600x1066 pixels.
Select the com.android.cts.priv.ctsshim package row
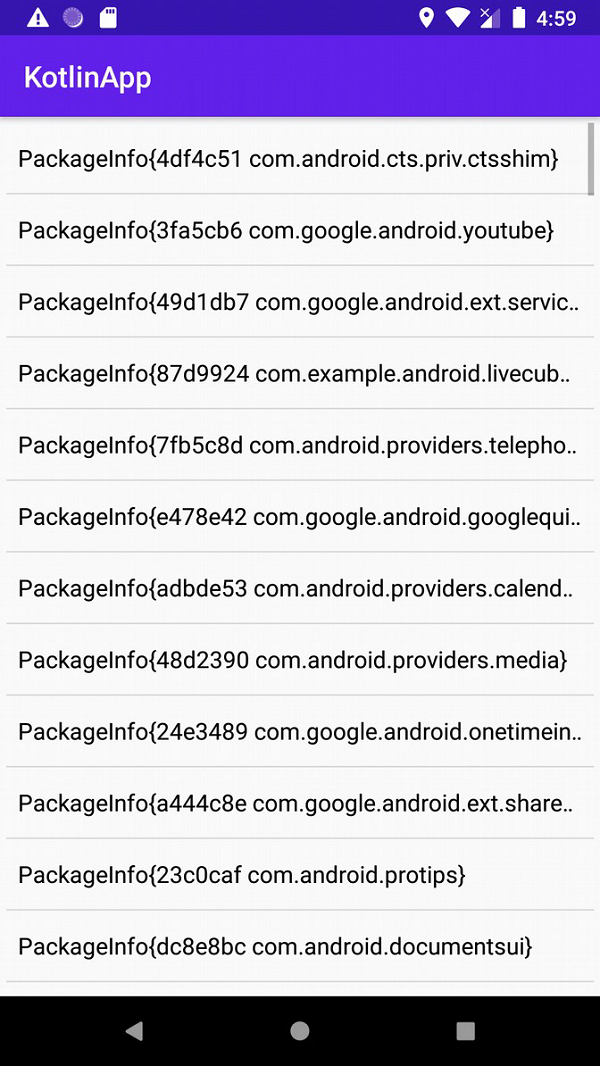pyautogui.click(x=288, y=158)
